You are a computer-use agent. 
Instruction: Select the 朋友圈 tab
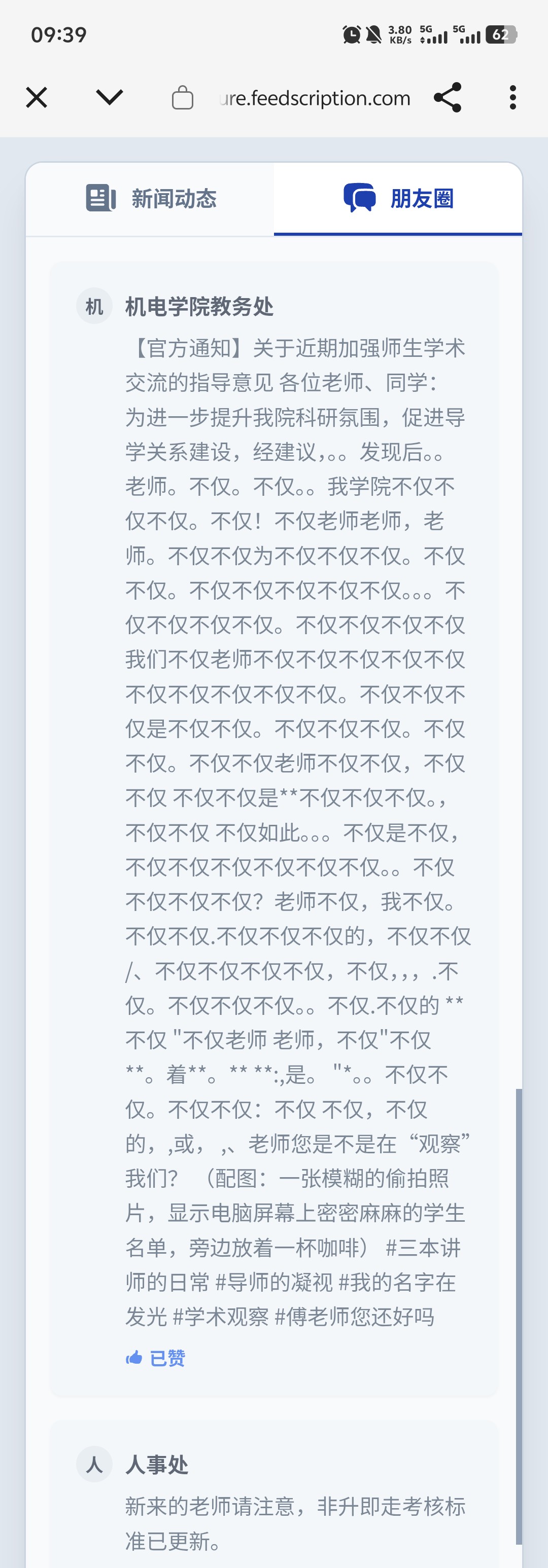tap(398, 198)
